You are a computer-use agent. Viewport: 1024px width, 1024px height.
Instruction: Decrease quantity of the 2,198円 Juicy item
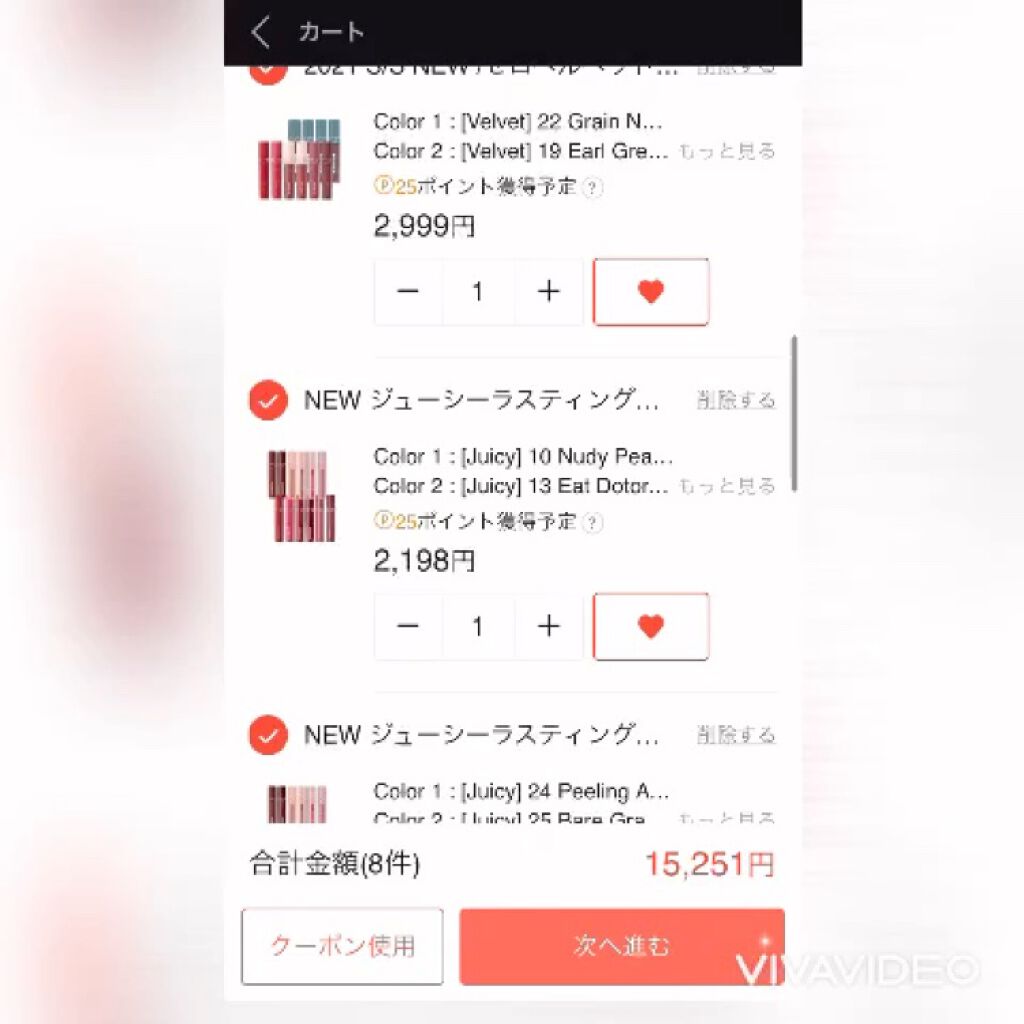[408, 627]
